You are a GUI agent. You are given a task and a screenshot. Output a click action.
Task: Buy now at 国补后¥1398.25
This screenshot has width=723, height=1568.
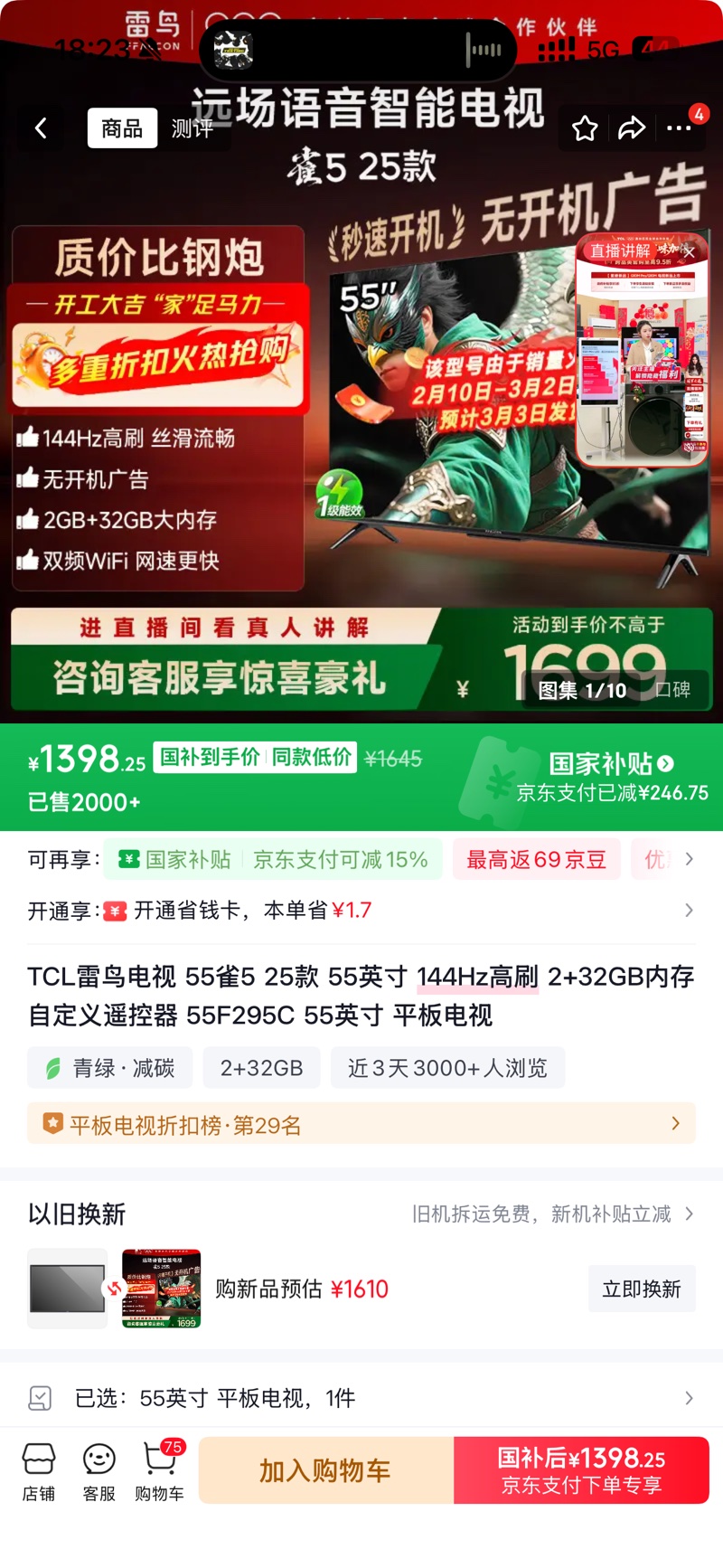581,1470
